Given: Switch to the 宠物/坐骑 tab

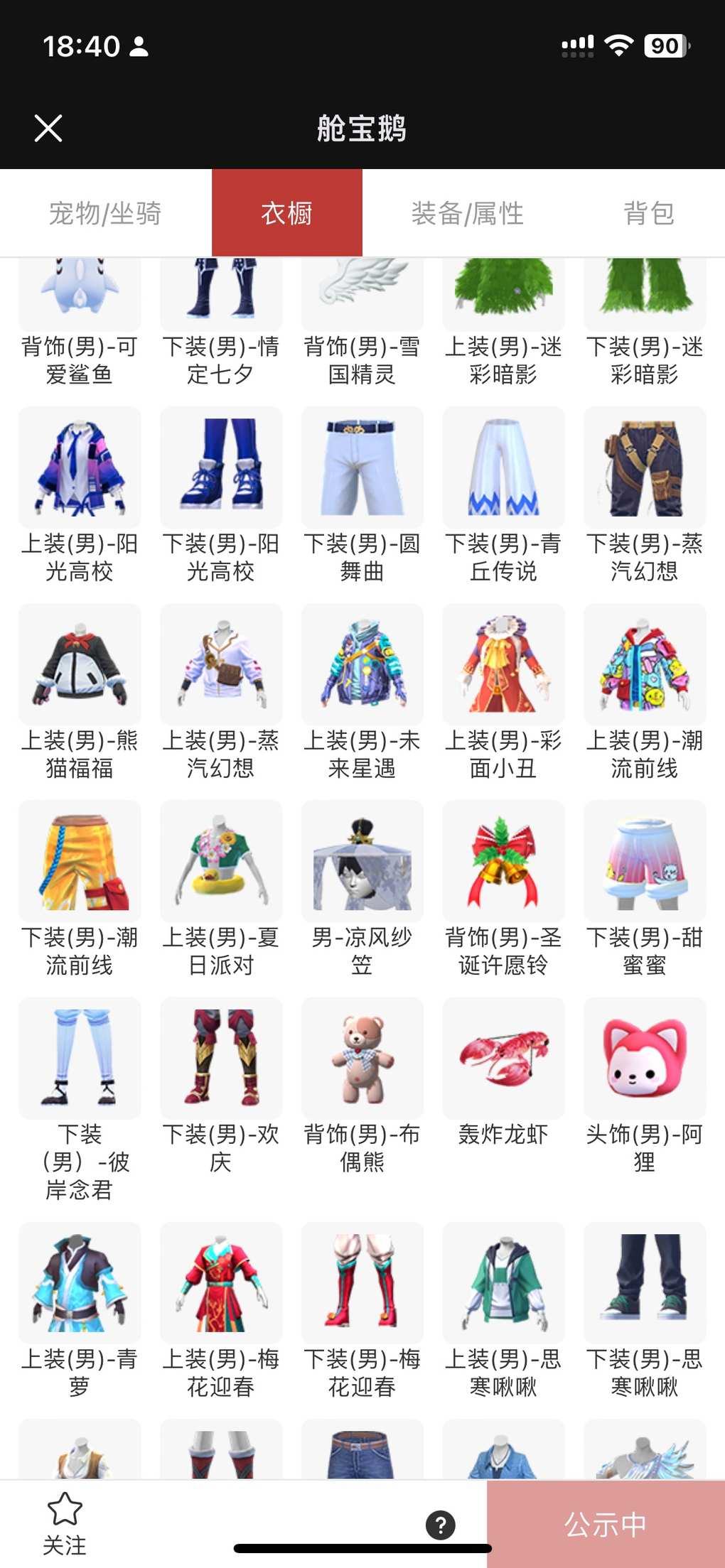Looking at the screenshot, I should tap(105, 213).
